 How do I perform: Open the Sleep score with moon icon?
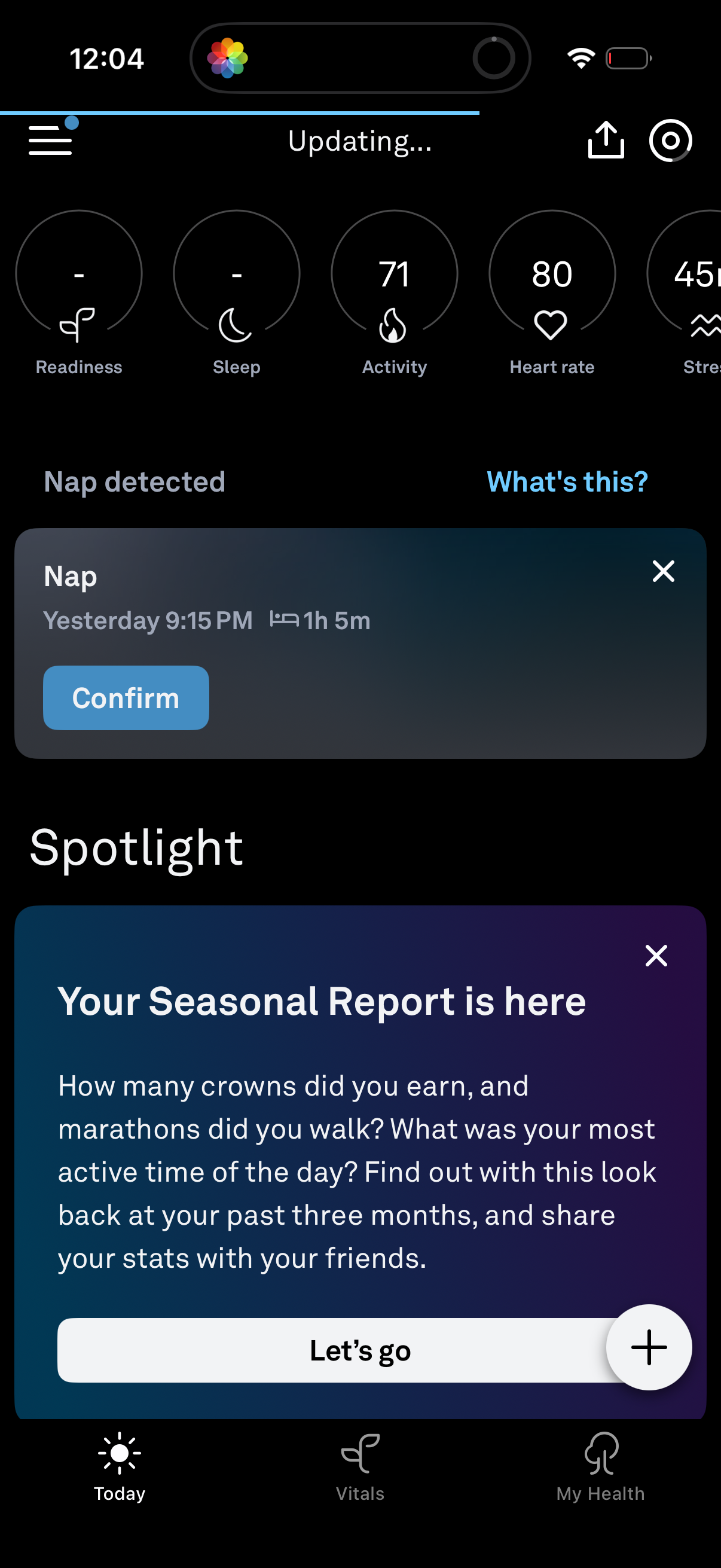[x=236, y=274]
